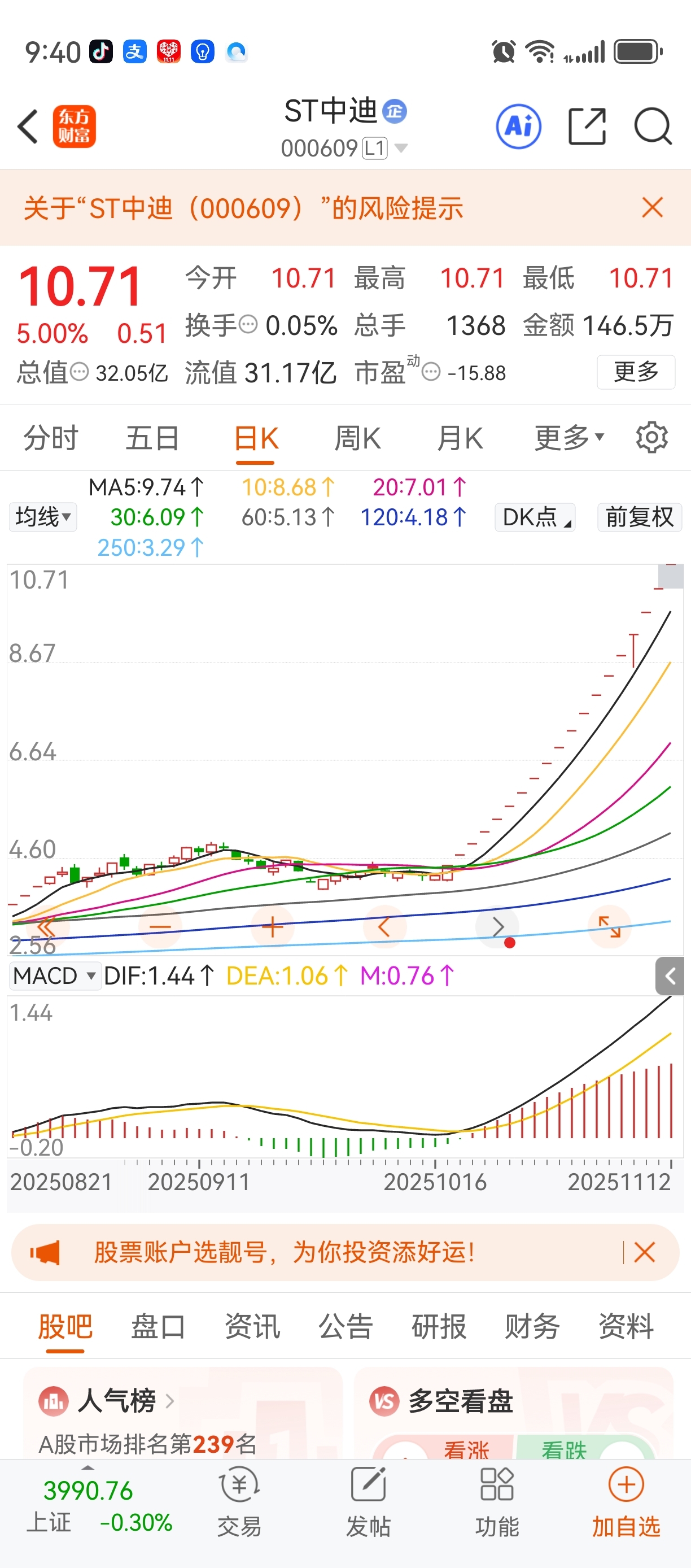Tap 更多 for more quote details
Screen dimensions: 691x1568
point(636,371)
